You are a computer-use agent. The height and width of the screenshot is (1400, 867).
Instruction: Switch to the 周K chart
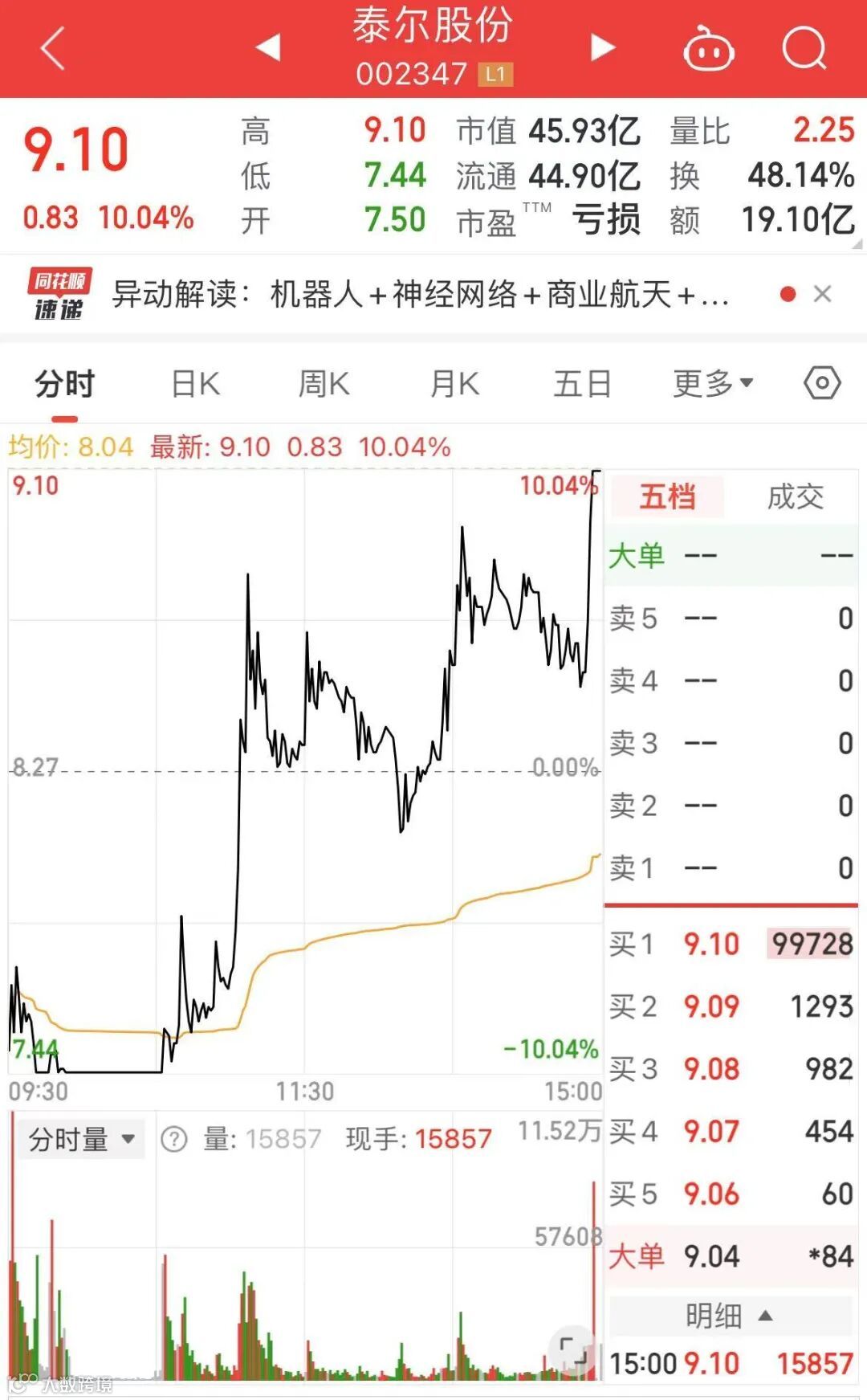[324, 384]
